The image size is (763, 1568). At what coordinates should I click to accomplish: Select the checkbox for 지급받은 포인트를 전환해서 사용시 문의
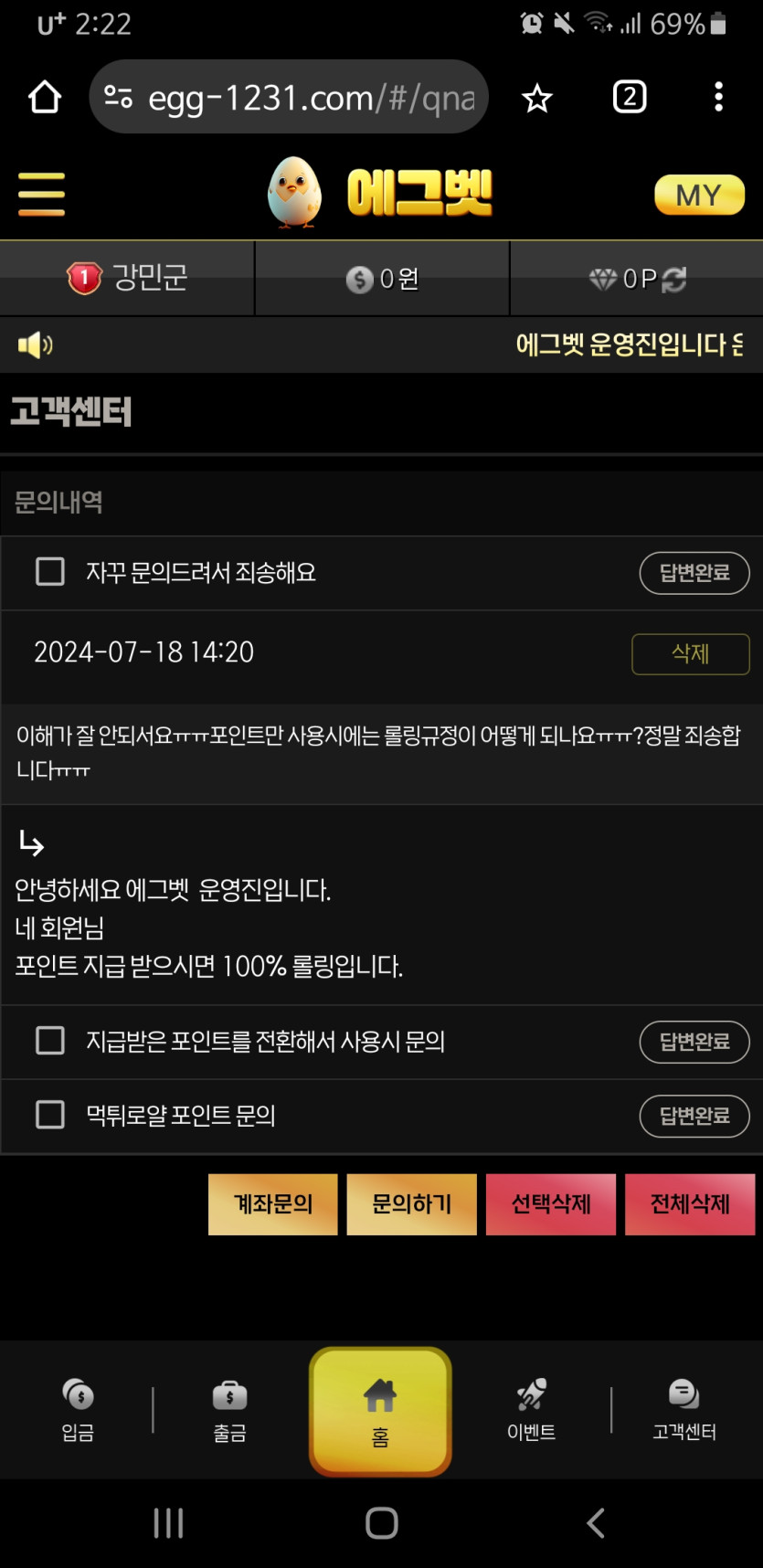tap(50, 1041)
